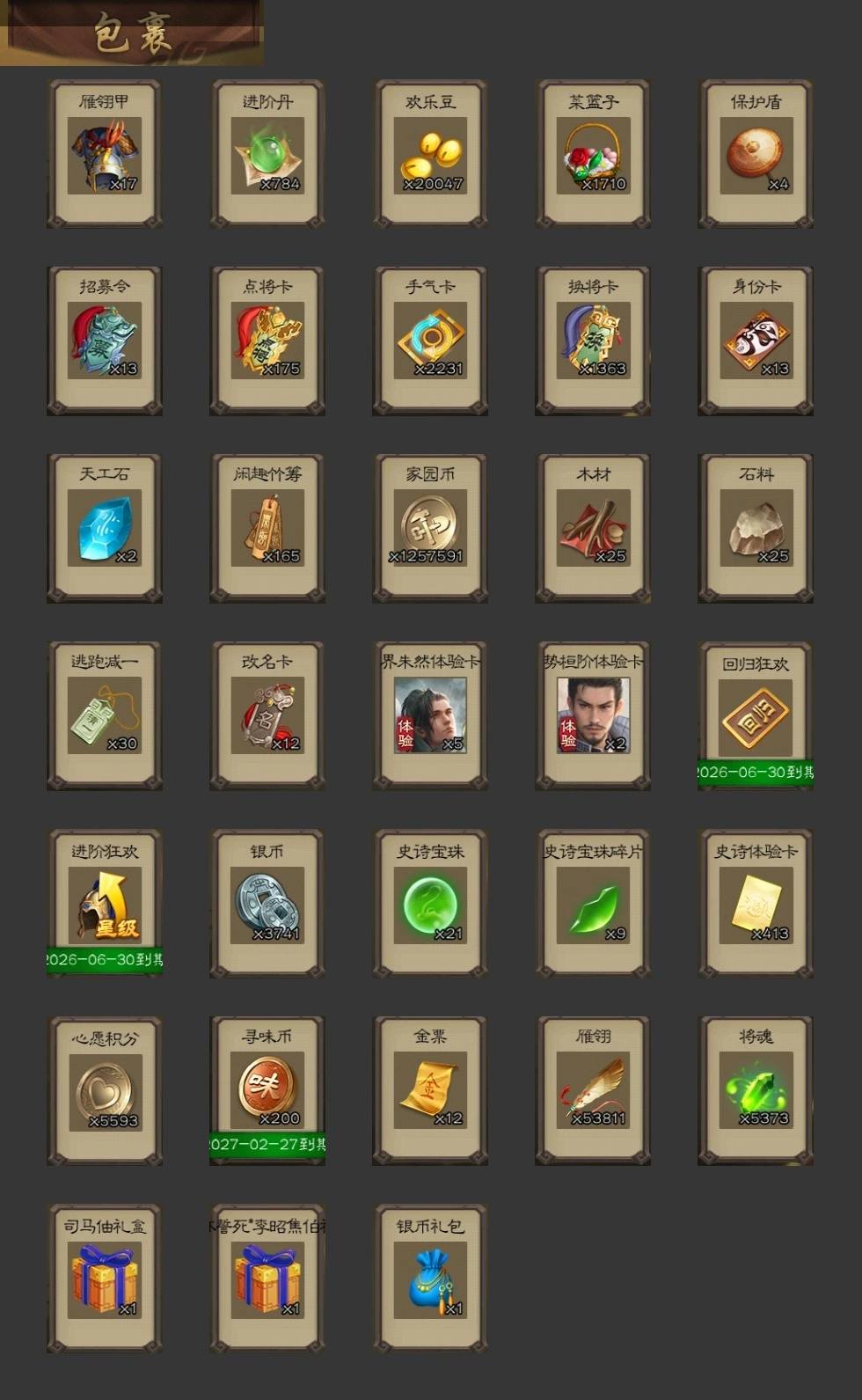Select the 史诗宝珠 orb item
Viewport: 862px width, 1400px height.
(430, 903)
